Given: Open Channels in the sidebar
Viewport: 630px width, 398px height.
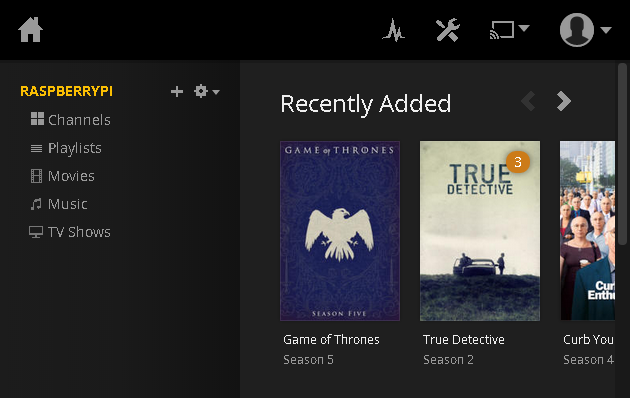Looking at the screenshot, I should (70, 120).
